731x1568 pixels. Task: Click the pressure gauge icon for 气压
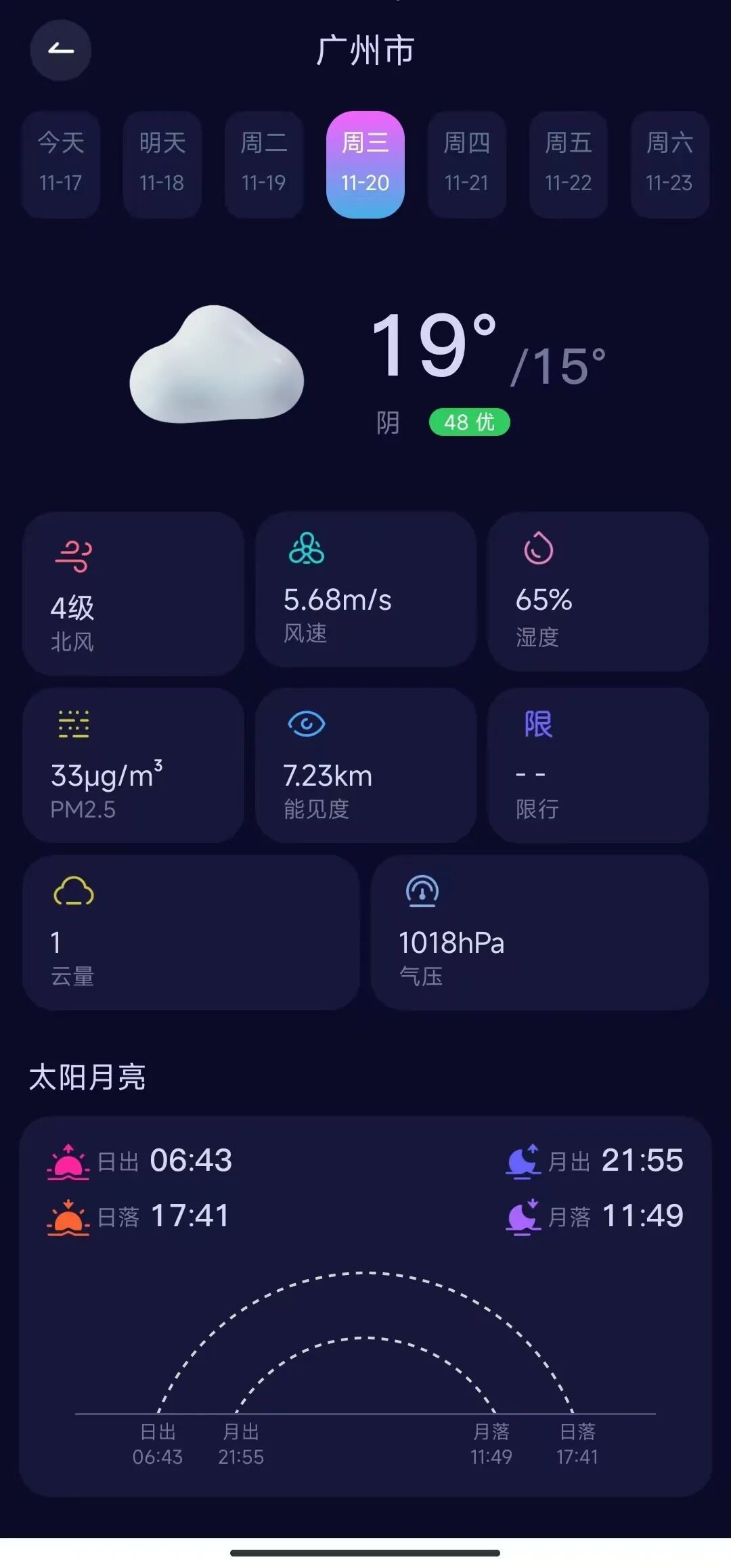point(422,892)
